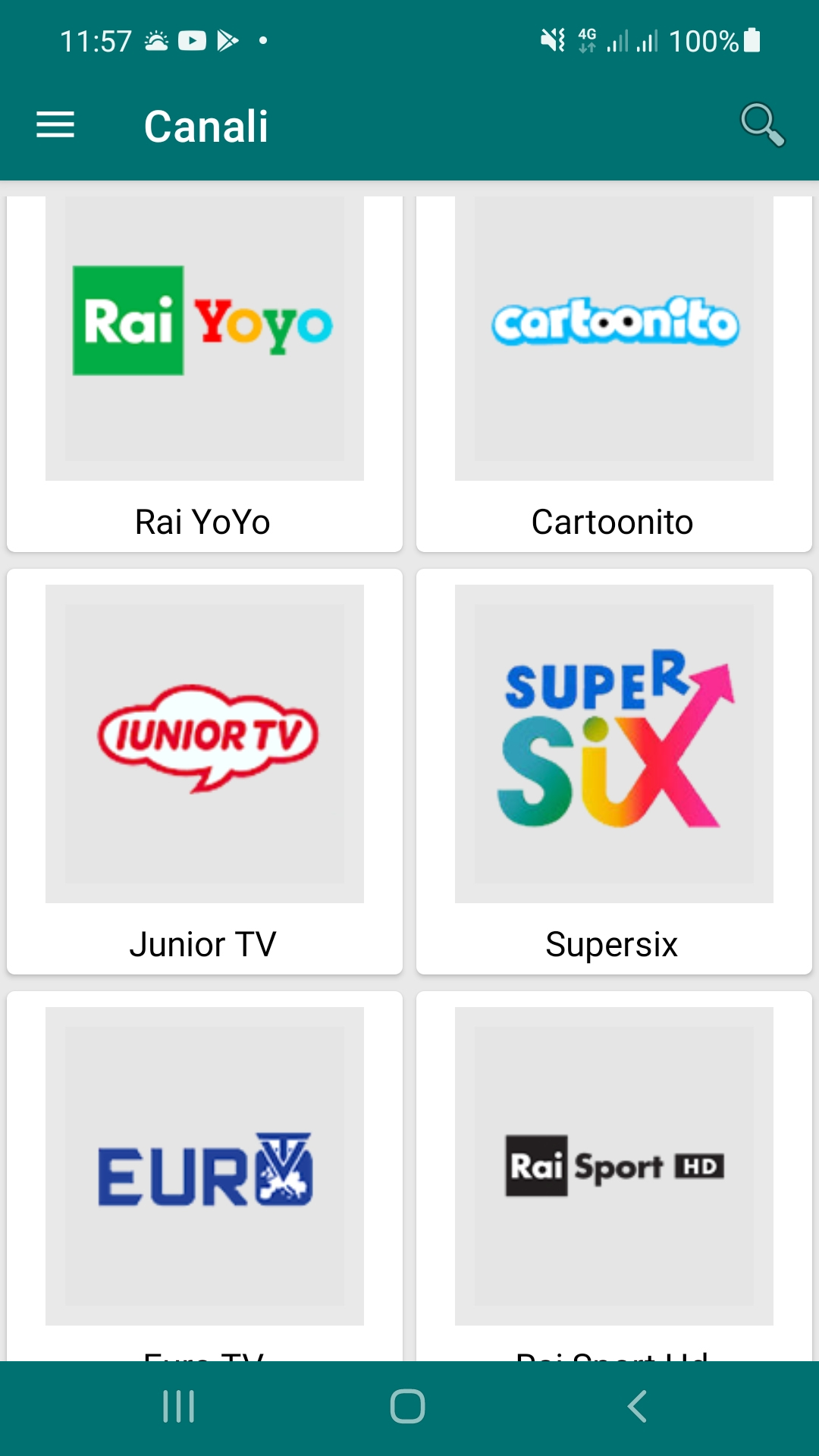Open the Cartoonito channel

pos(614,373)
